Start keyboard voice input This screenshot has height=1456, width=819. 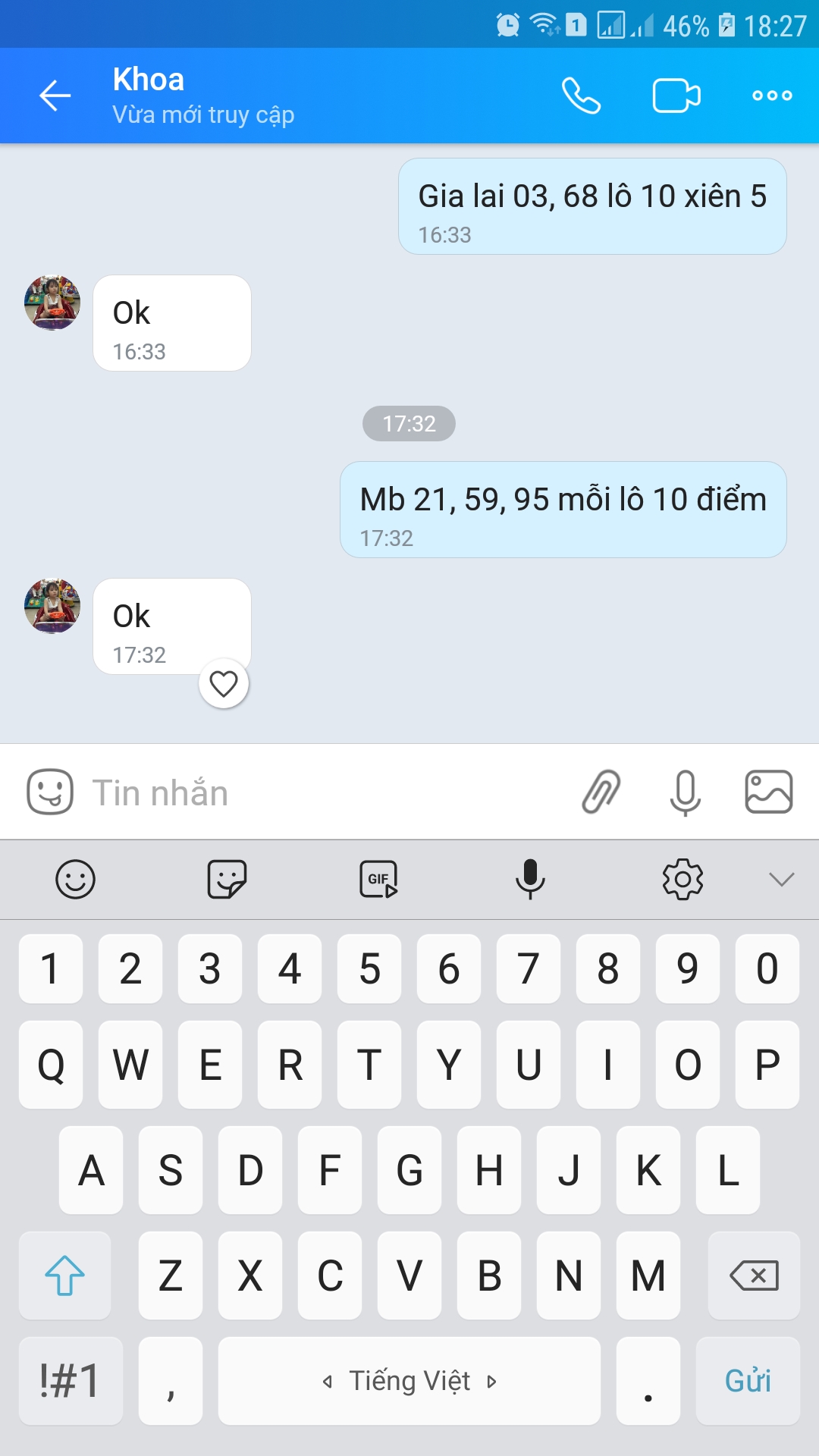pyautogui.click(x=530, y=880)
